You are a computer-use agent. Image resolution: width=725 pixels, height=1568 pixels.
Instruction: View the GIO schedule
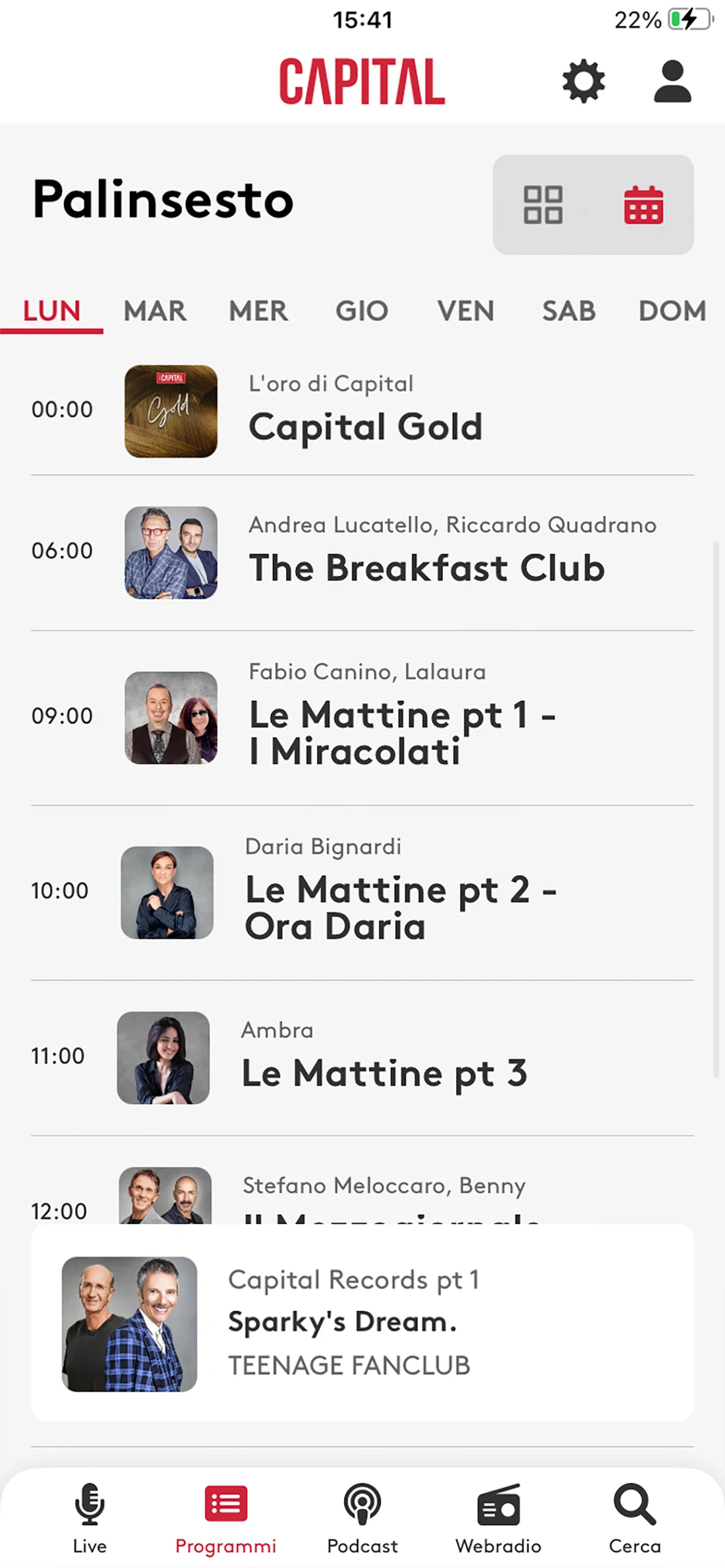click(x=362, y=311)
